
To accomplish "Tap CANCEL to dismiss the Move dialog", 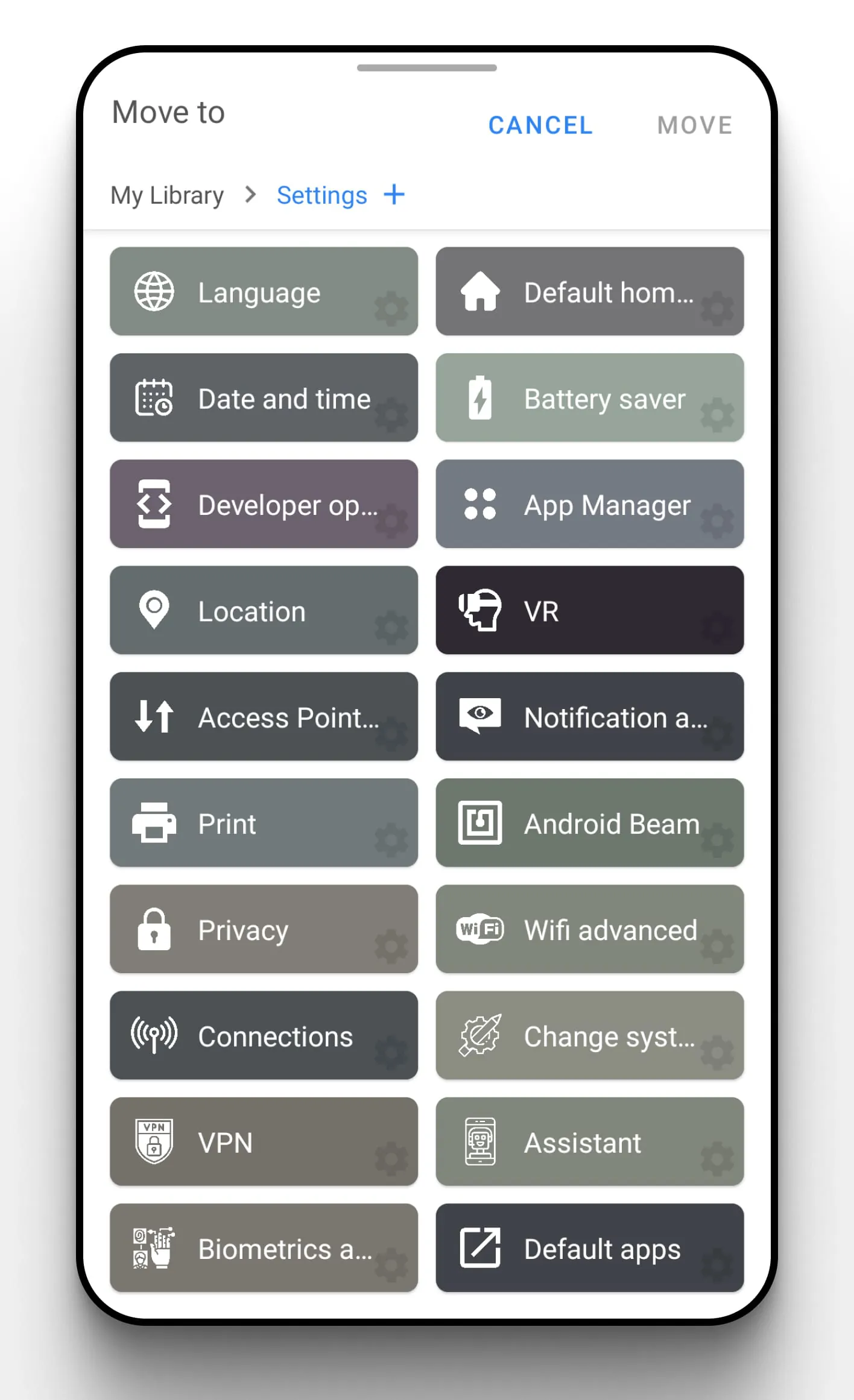I will coord(540,125).
